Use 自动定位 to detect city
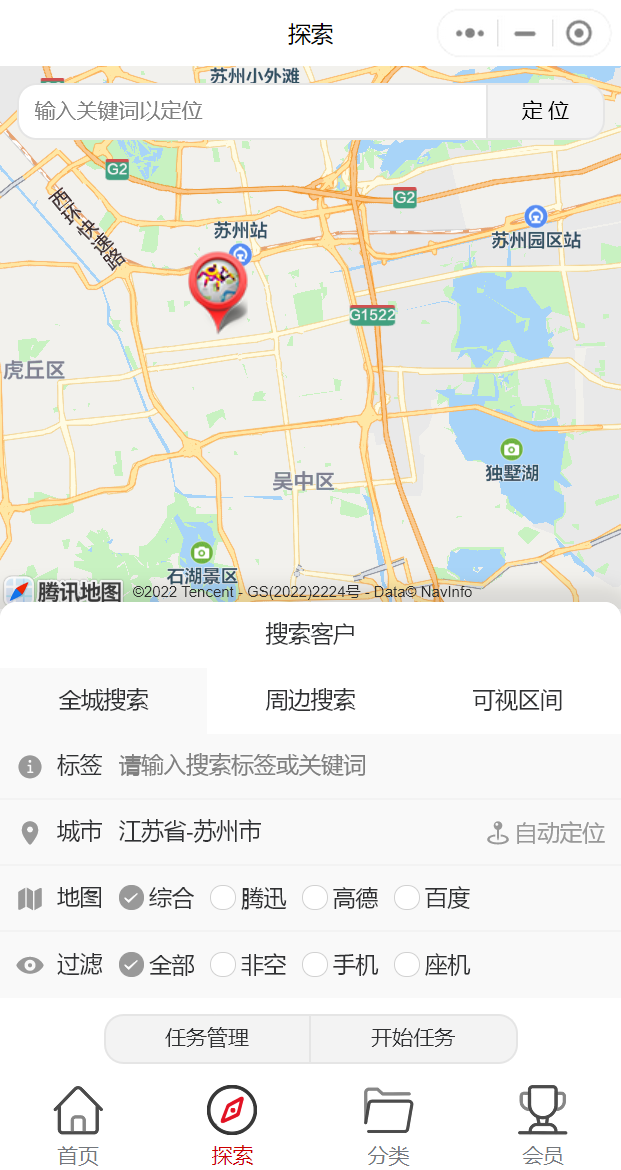This screenshot has height=1170, width=621. point(546,833)
